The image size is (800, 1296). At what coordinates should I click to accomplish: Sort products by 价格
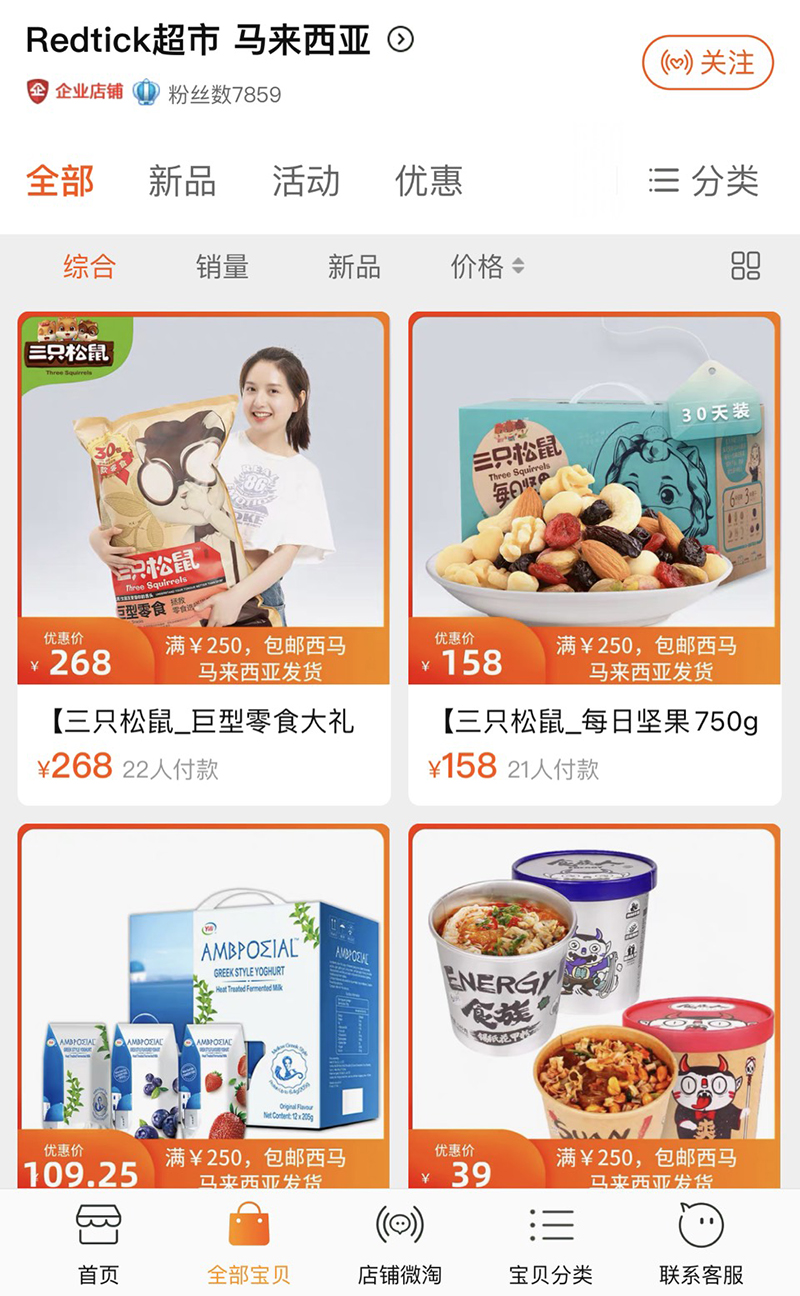(x=487, y=266)
